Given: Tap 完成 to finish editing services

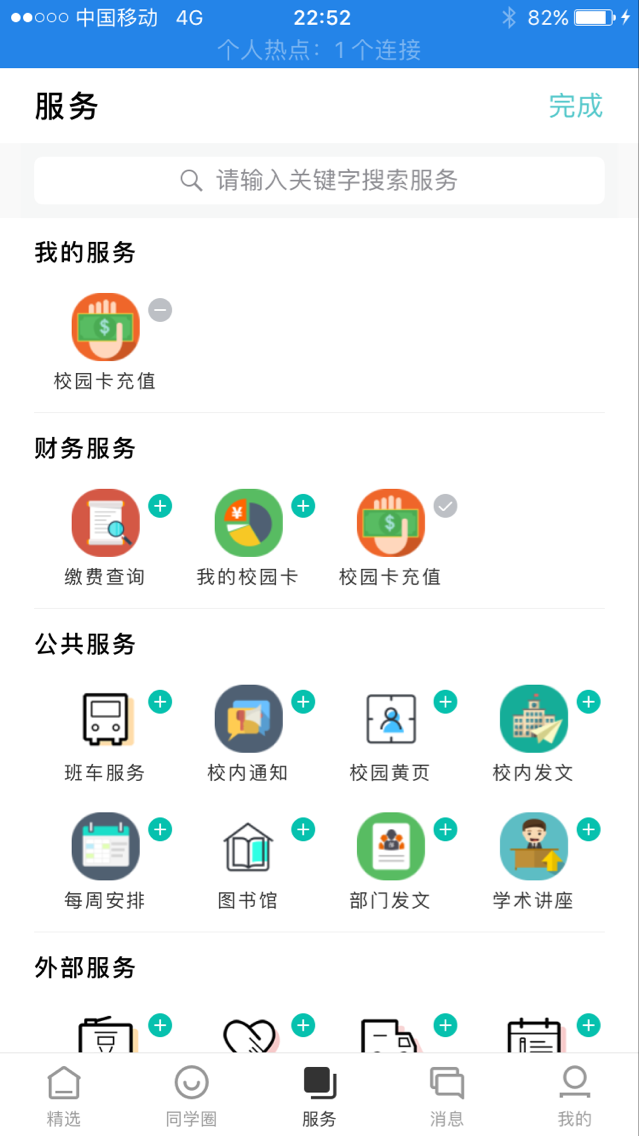Looking at the screenshot, I should (575, 106).
